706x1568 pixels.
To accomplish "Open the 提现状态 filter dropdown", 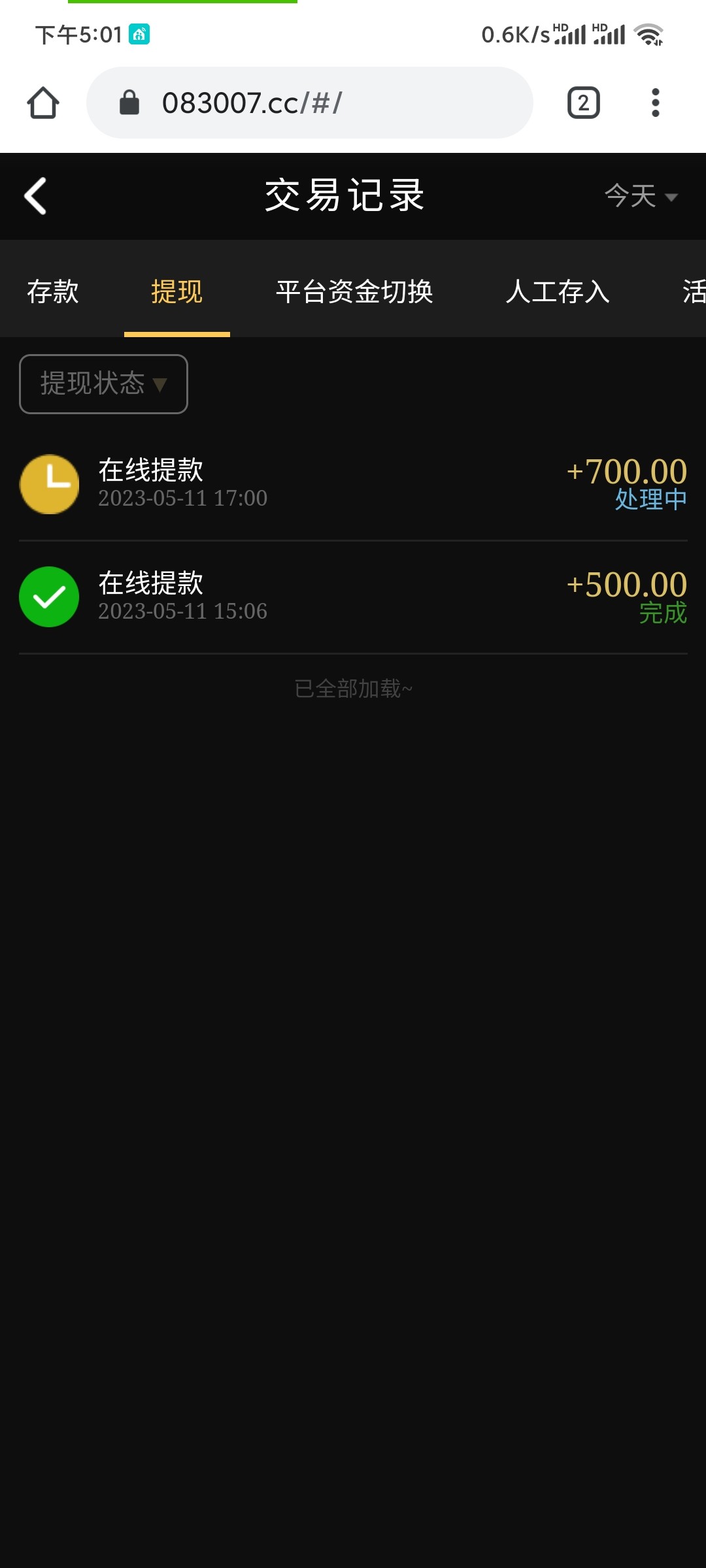I will pyautogui.click(x=103, y=384).
